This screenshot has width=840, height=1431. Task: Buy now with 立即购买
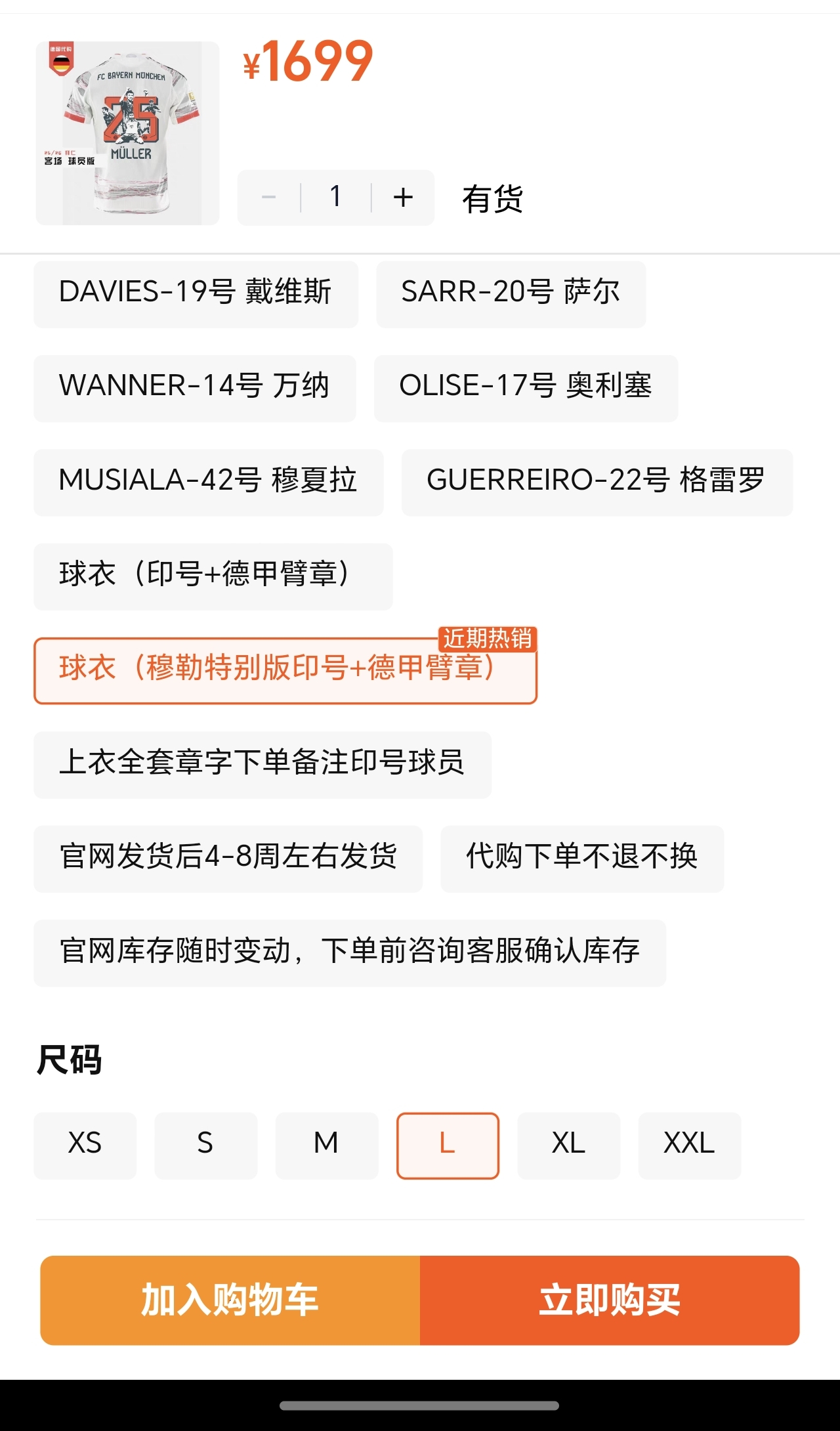610,1300
